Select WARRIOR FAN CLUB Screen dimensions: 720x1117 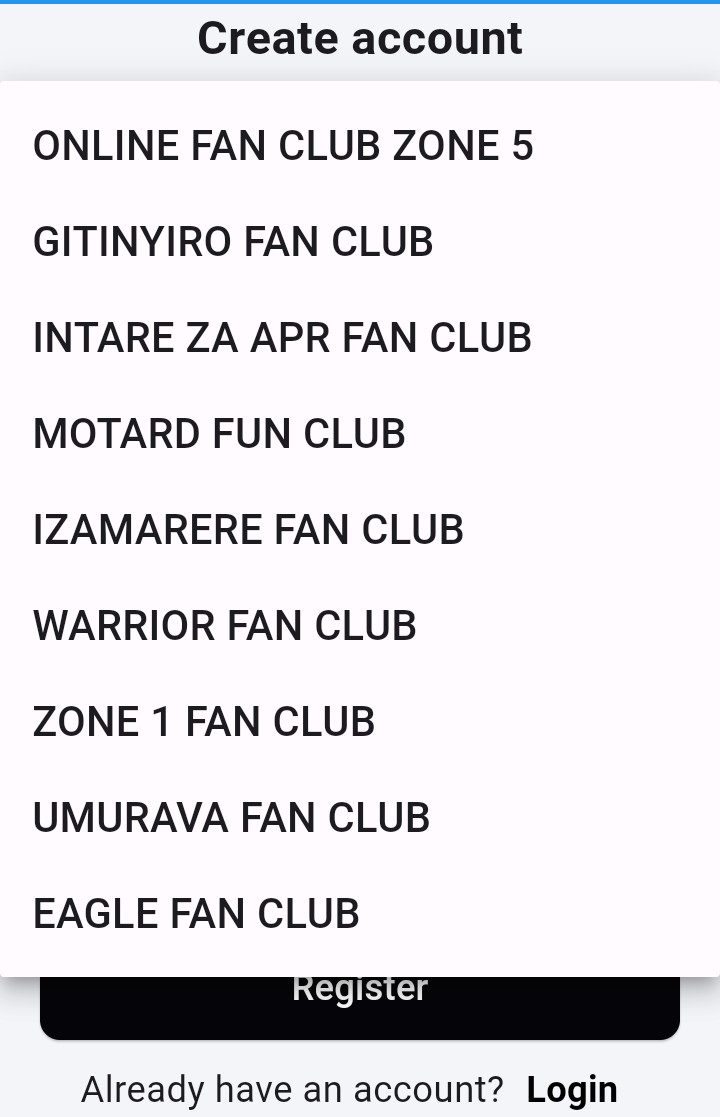(225, 626)
